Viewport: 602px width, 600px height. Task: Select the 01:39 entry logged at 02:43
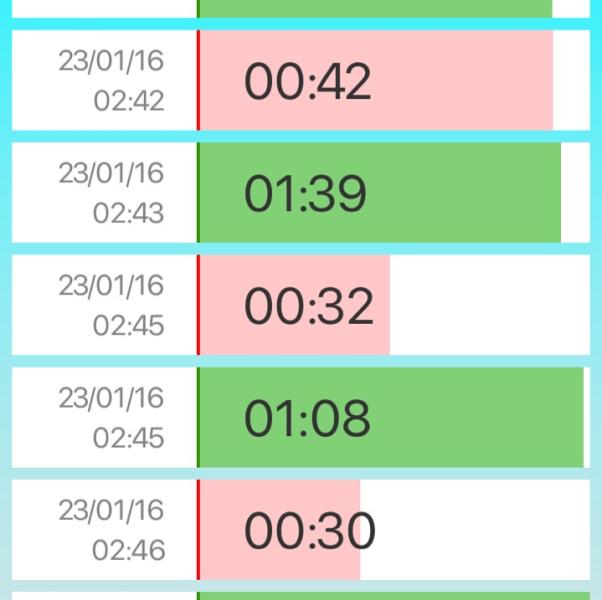[x=306, y=193]
